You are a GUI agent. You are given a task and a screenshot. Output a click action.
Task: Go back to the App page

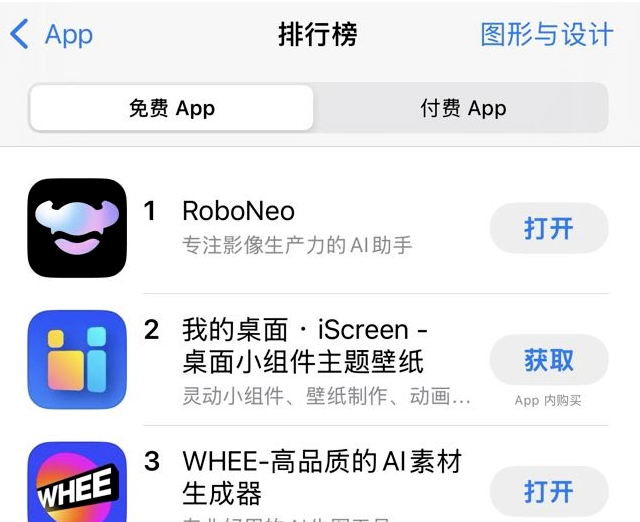pos(52,35)
